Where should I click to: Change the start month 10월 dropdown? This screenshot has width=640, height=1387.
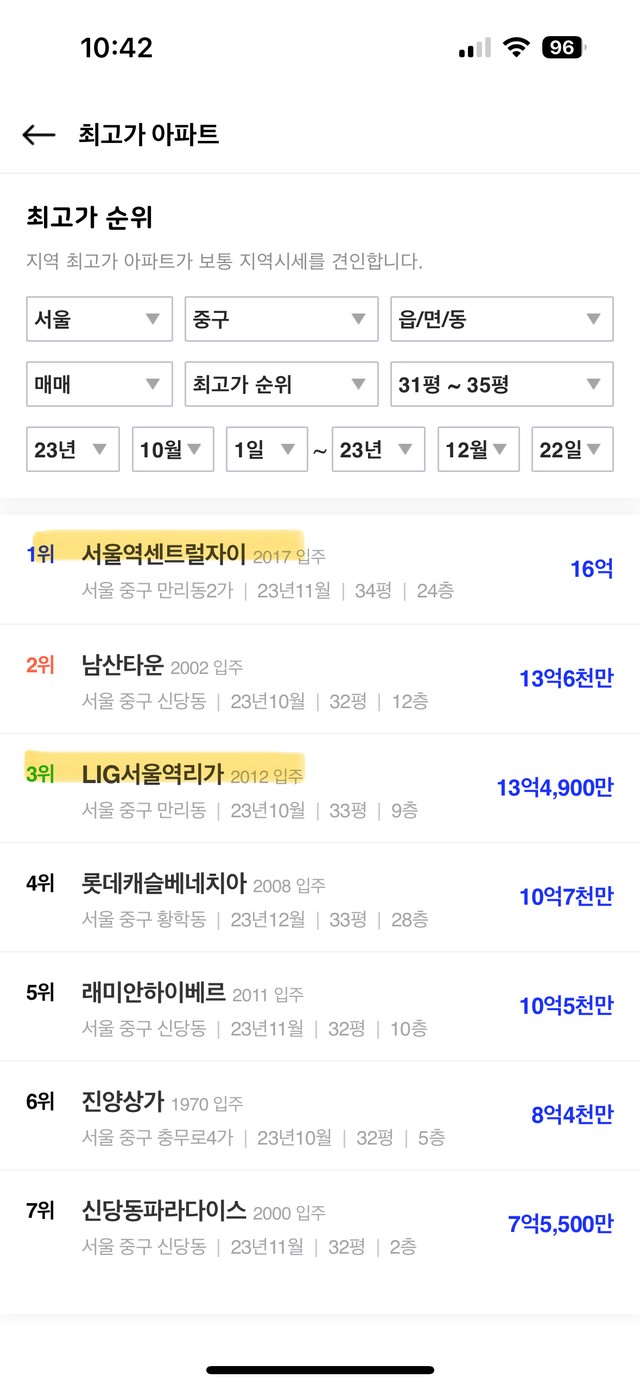pyautogui.click(x=173, y=449)
